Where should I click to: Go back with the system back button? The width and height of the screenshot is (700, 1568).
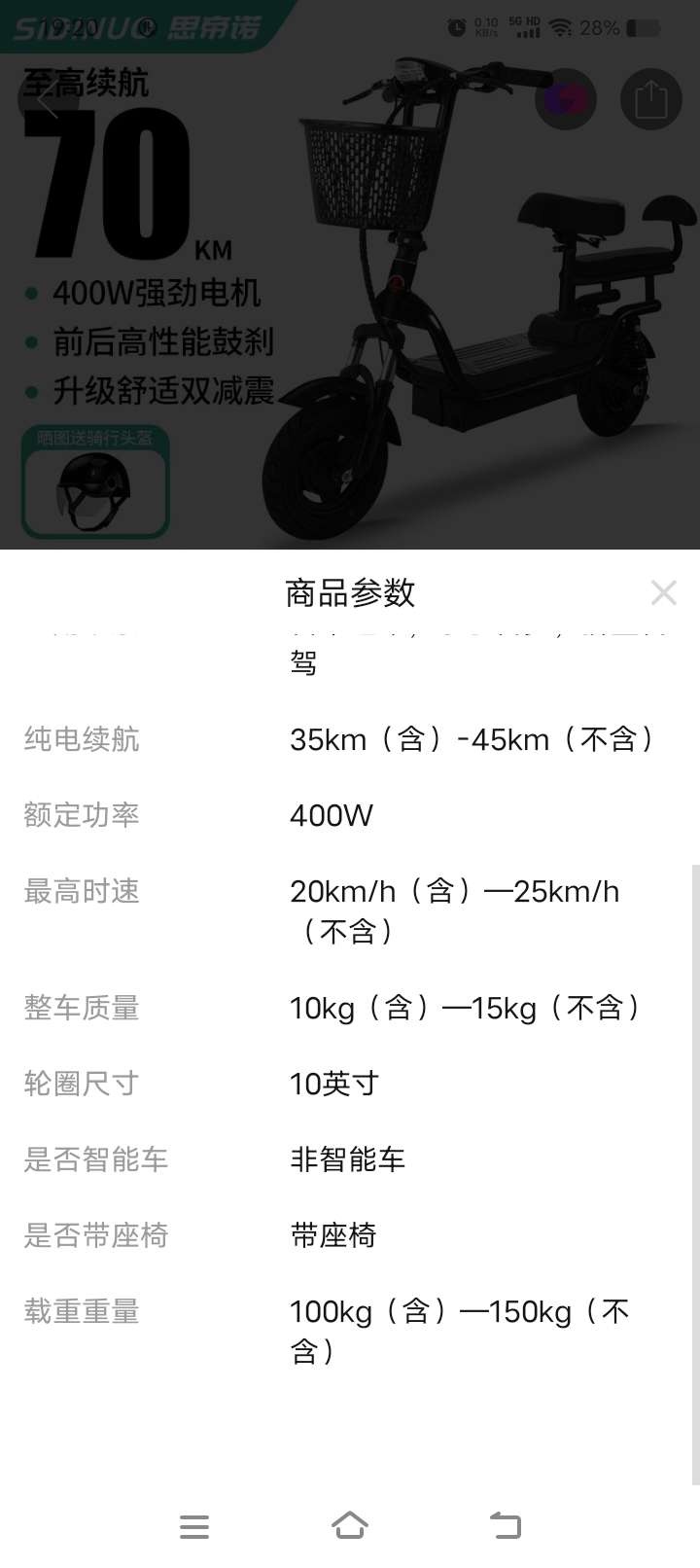pos(505,1525)
